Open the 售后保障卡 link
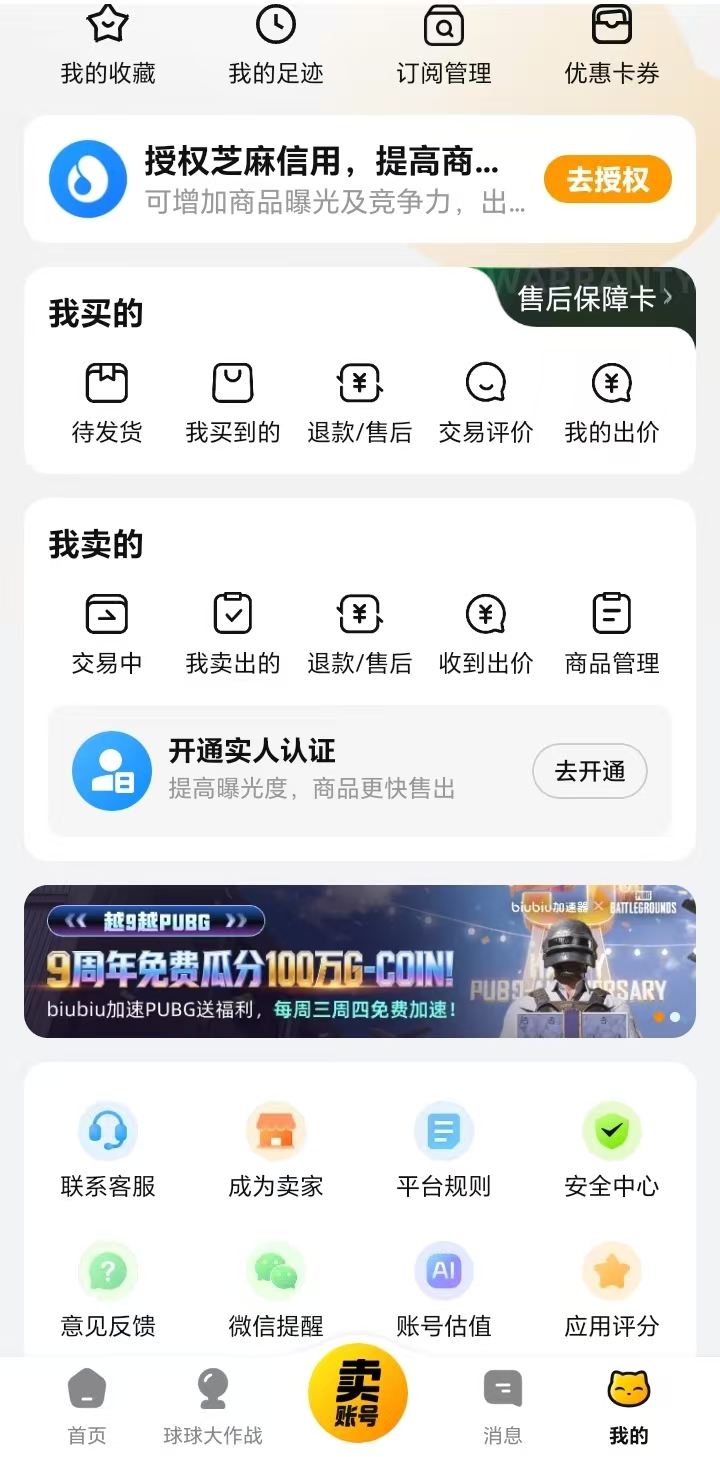This screenshot has width=720, height=1457. [x=594, y=298]
